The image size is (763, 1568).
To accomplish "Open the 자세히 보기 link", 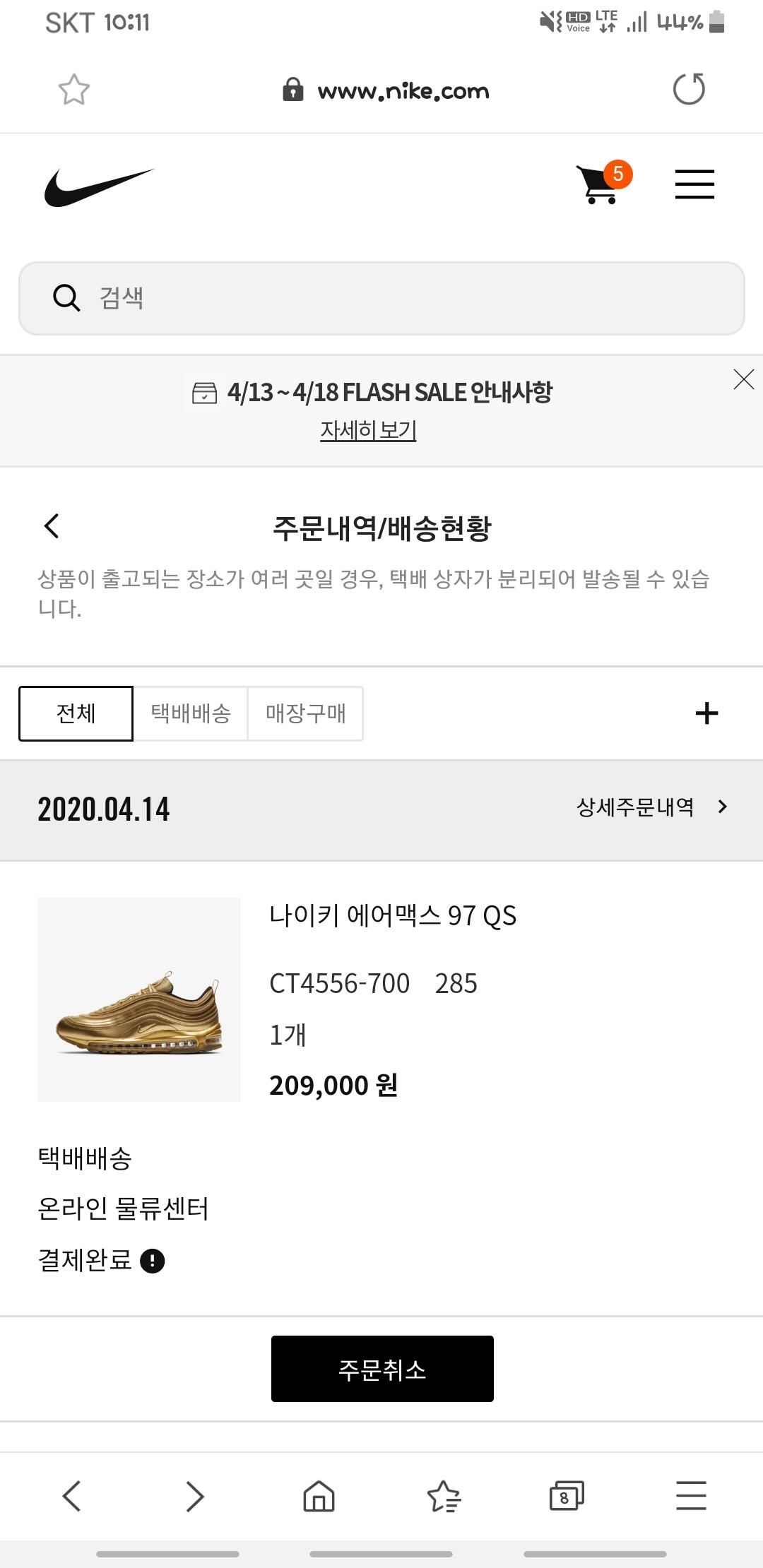I will [x=368, y=429].
